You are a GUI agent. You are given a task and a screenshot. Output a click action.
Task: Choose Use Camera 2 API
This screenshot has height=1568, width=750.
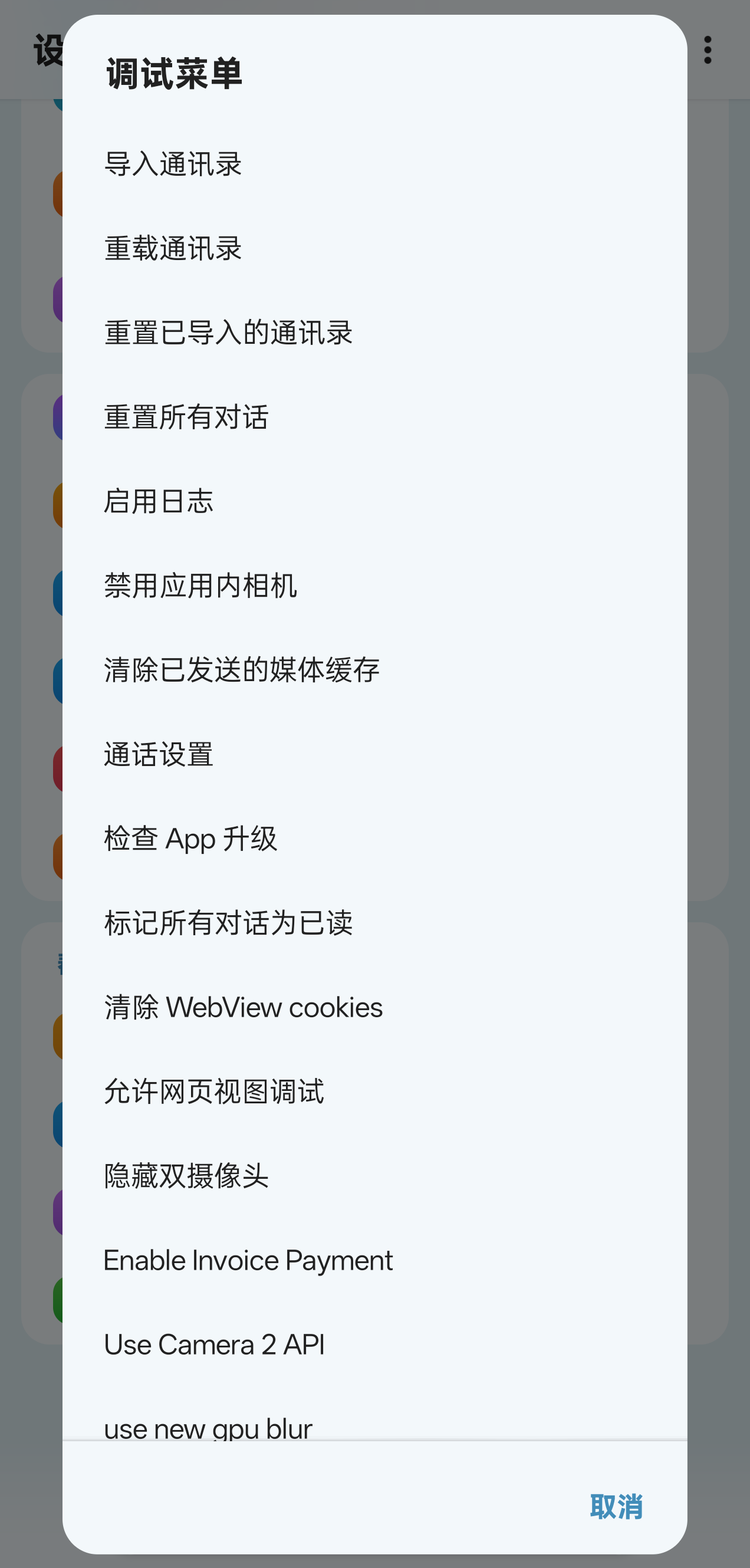tap(214, 1345)
